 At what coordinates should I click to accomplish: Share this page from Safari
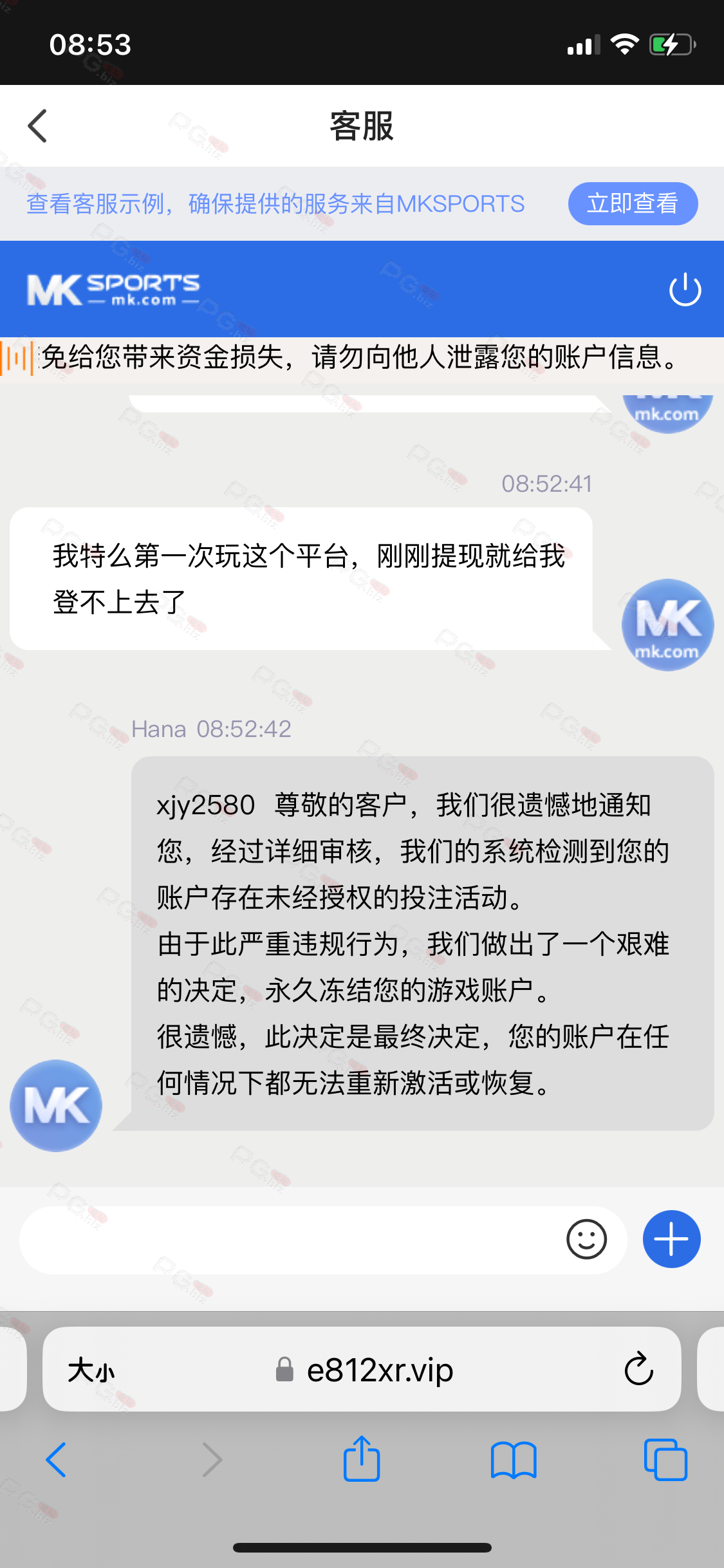pyautogui.click(x=362, y=1458)
